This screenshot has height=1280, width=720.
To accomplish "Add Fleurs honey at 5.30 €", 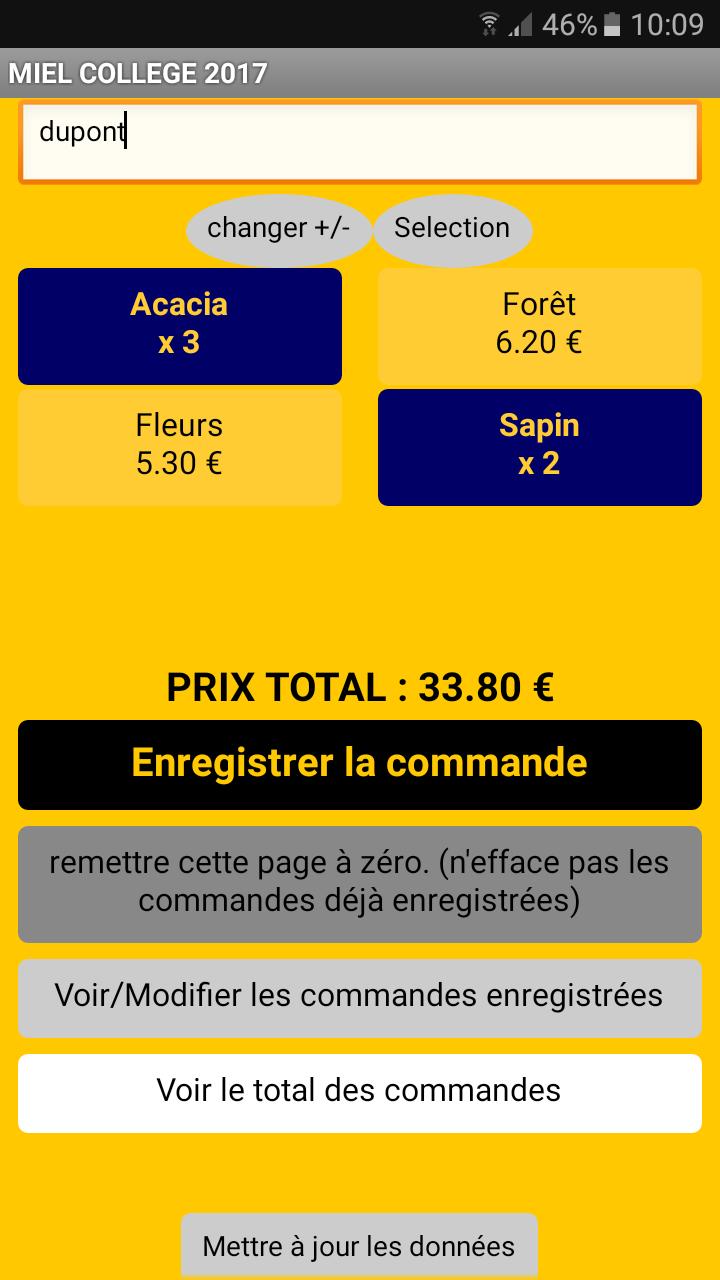I will [180, 446].
